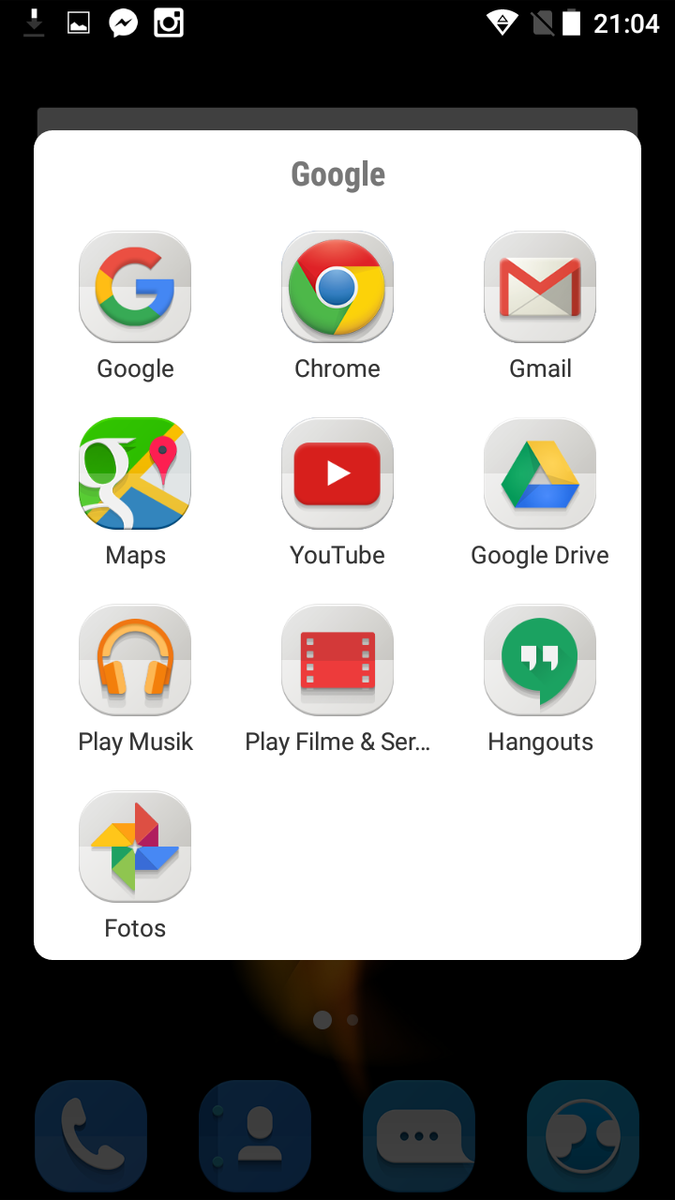
Task: Tap the Google folder title
Action: (x=338, y=175)
